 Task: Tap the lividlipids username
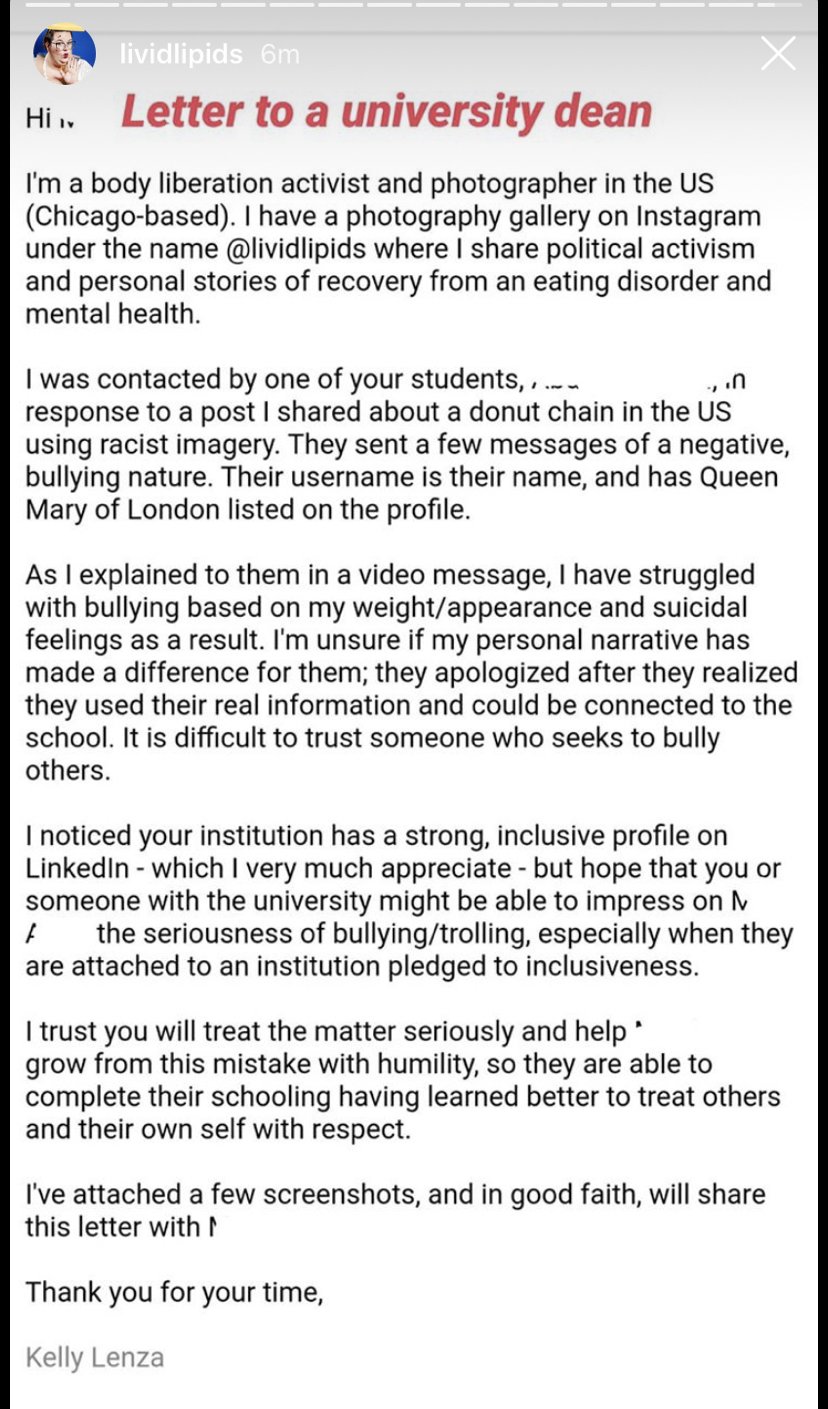tap(181, 54)
